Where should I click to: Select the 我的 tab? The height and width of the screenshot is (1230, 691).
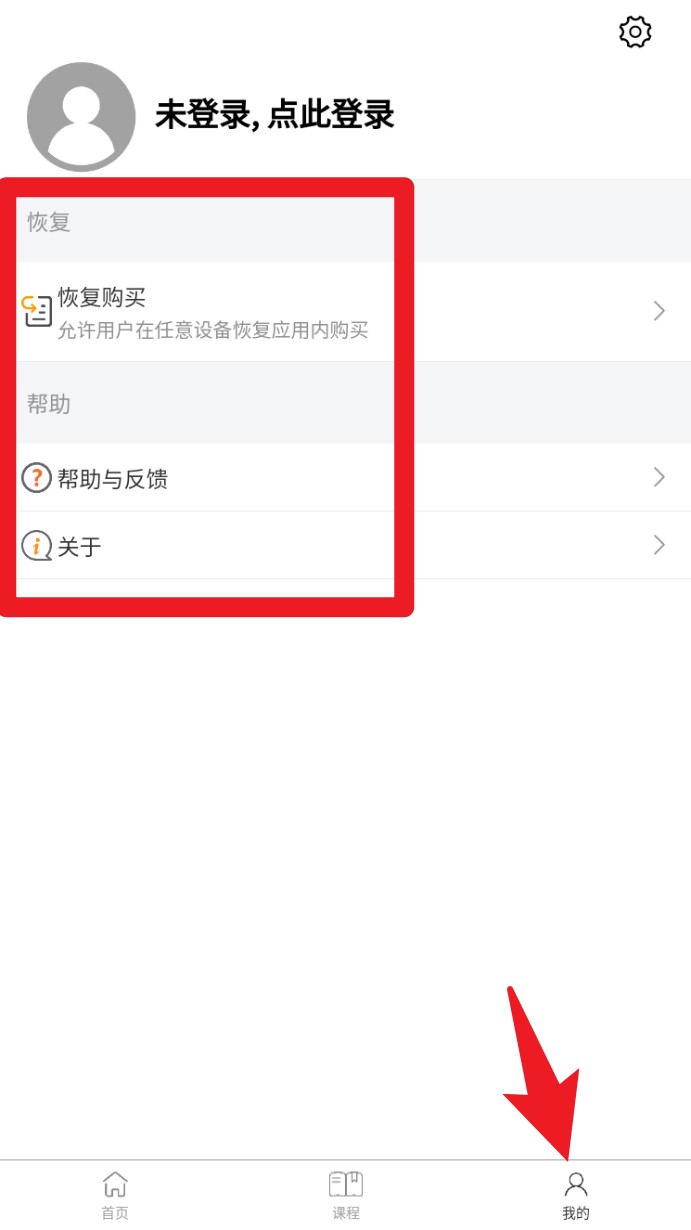[576, 1197]
